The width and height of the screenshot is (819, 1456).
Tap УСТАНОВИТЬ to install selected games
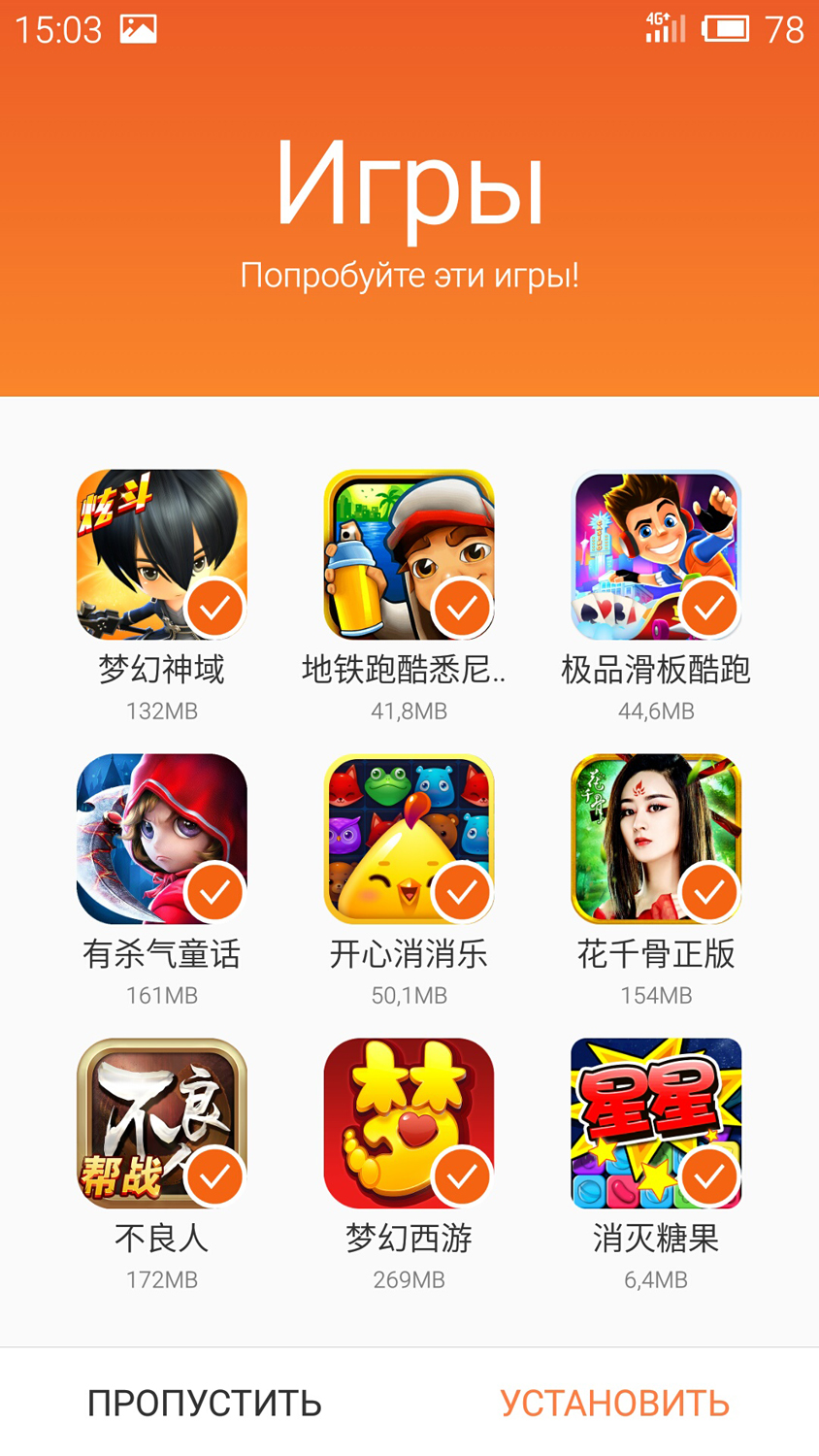tap(614, 1404)
